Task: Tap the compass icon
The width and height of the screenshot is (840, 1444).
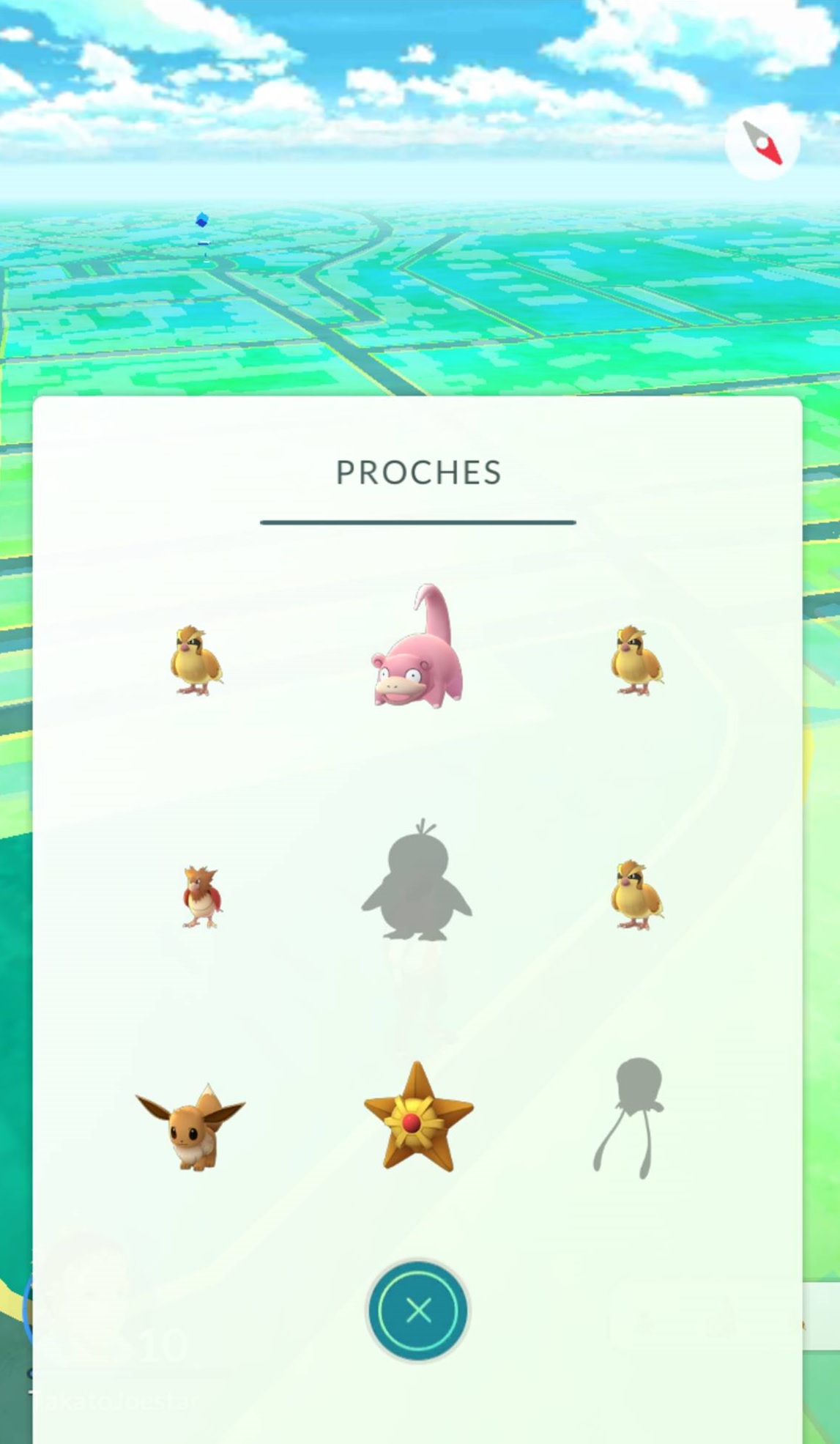Action: [x=762, y=143]
